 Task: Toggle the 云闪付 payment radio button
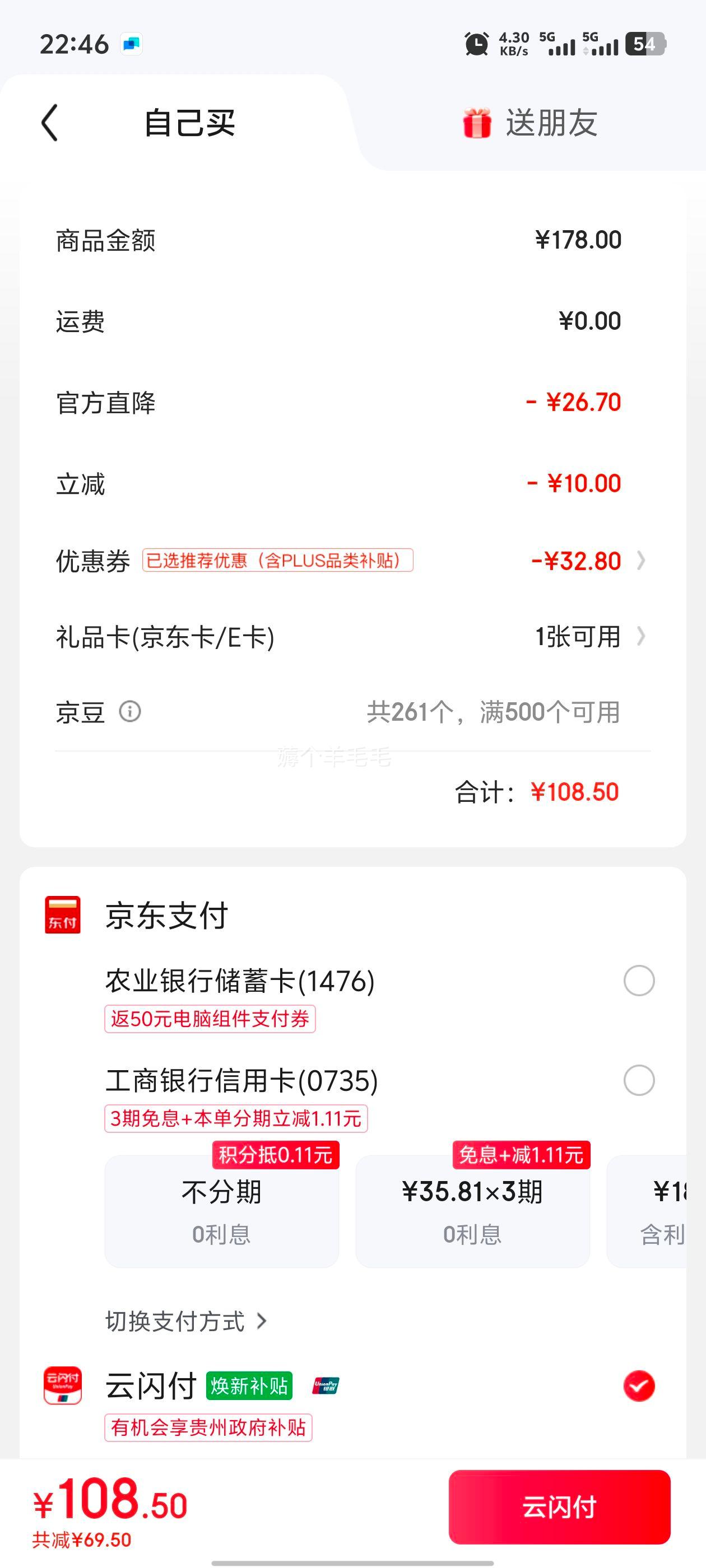pos(638,1386)
